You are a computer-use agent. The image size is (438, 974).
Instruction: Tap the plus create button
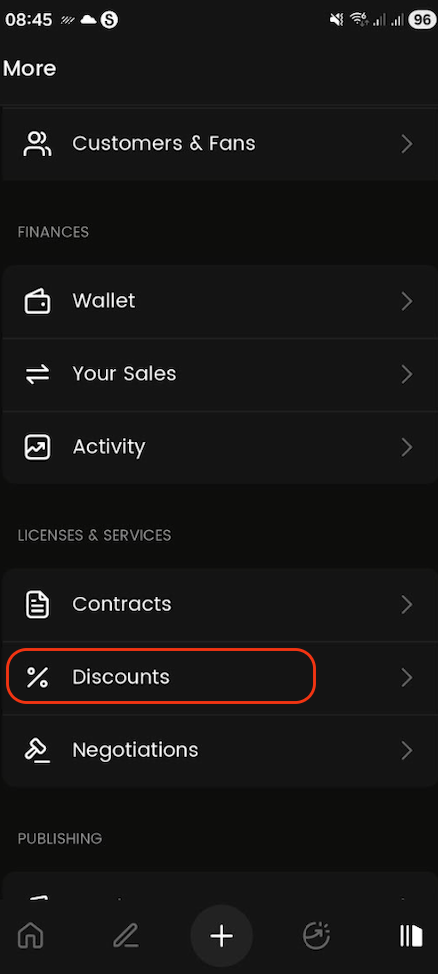point(222,935)
